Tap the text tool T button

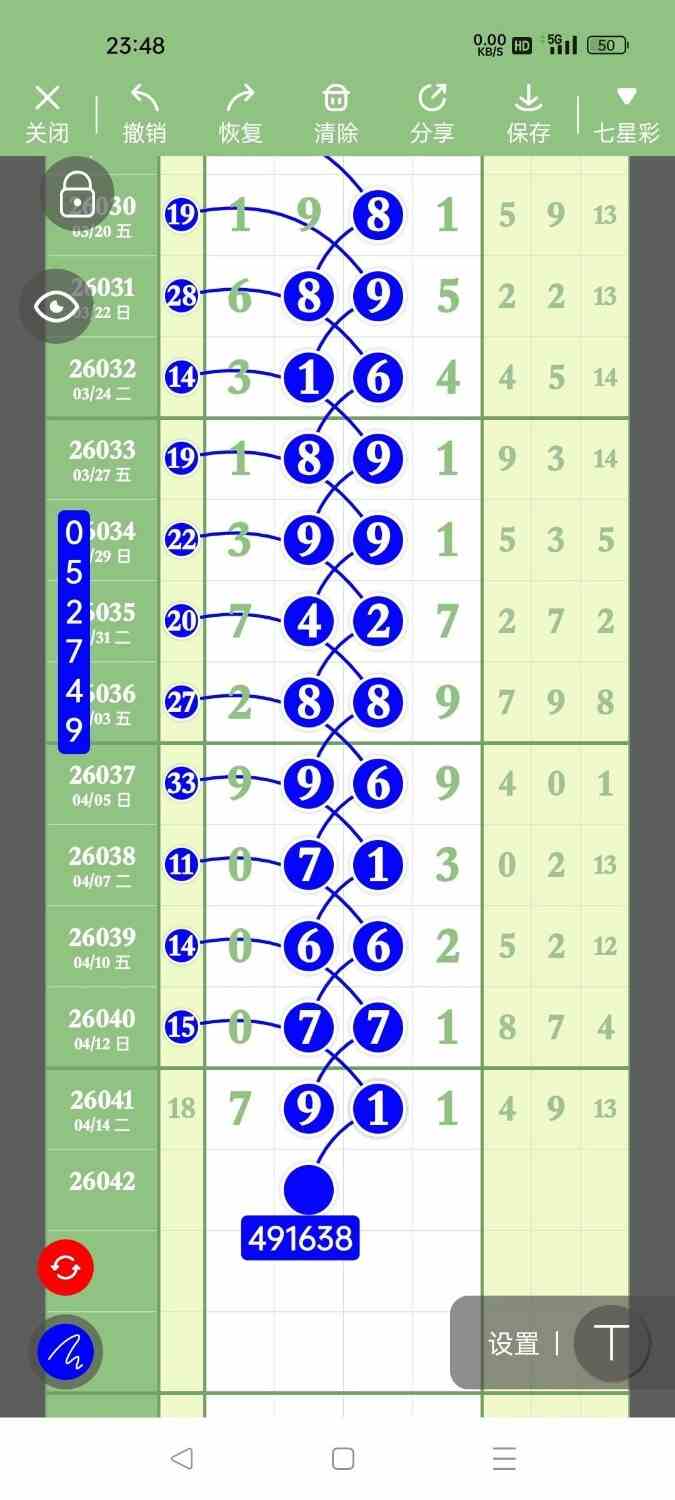610,1344
